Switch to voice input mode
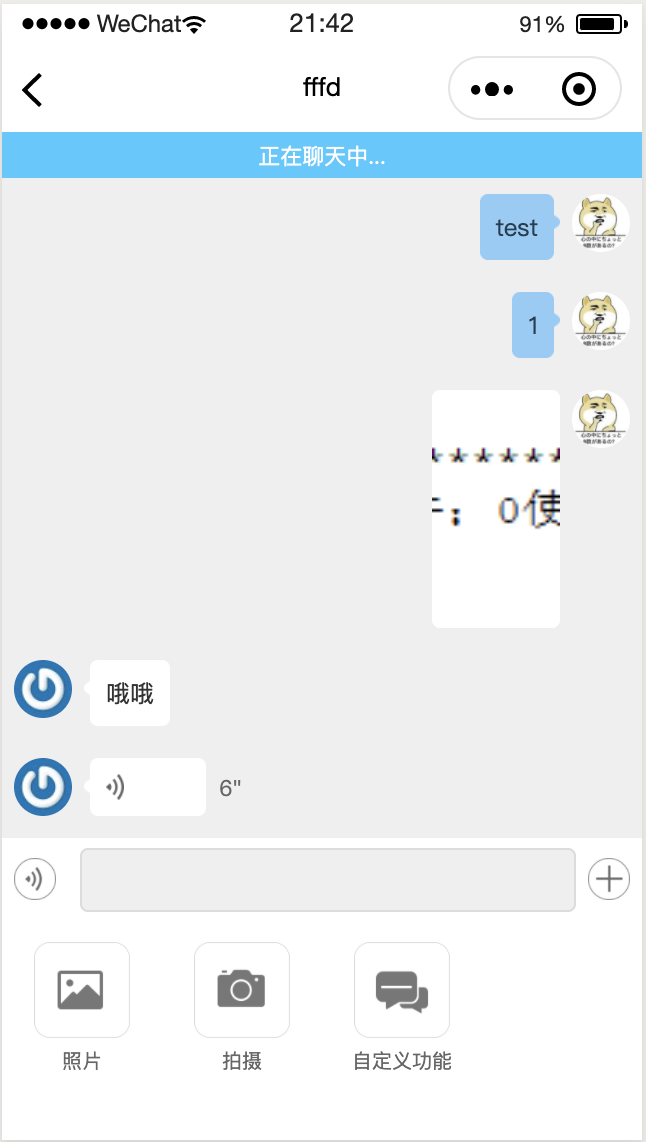646x1142 pixels. 35,879
